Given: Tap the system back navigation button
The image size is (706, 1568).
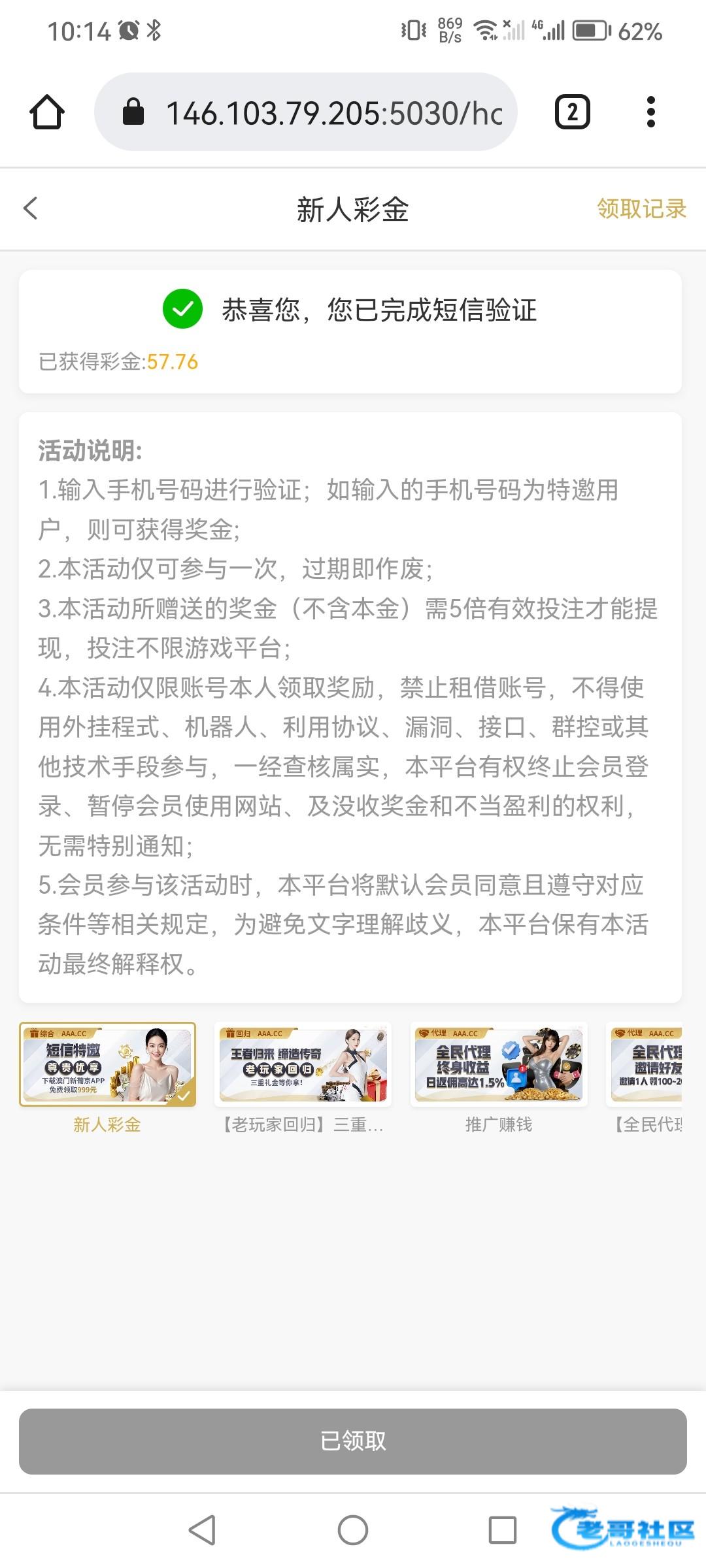Looking at the screenshot, I should point(202,1529).
